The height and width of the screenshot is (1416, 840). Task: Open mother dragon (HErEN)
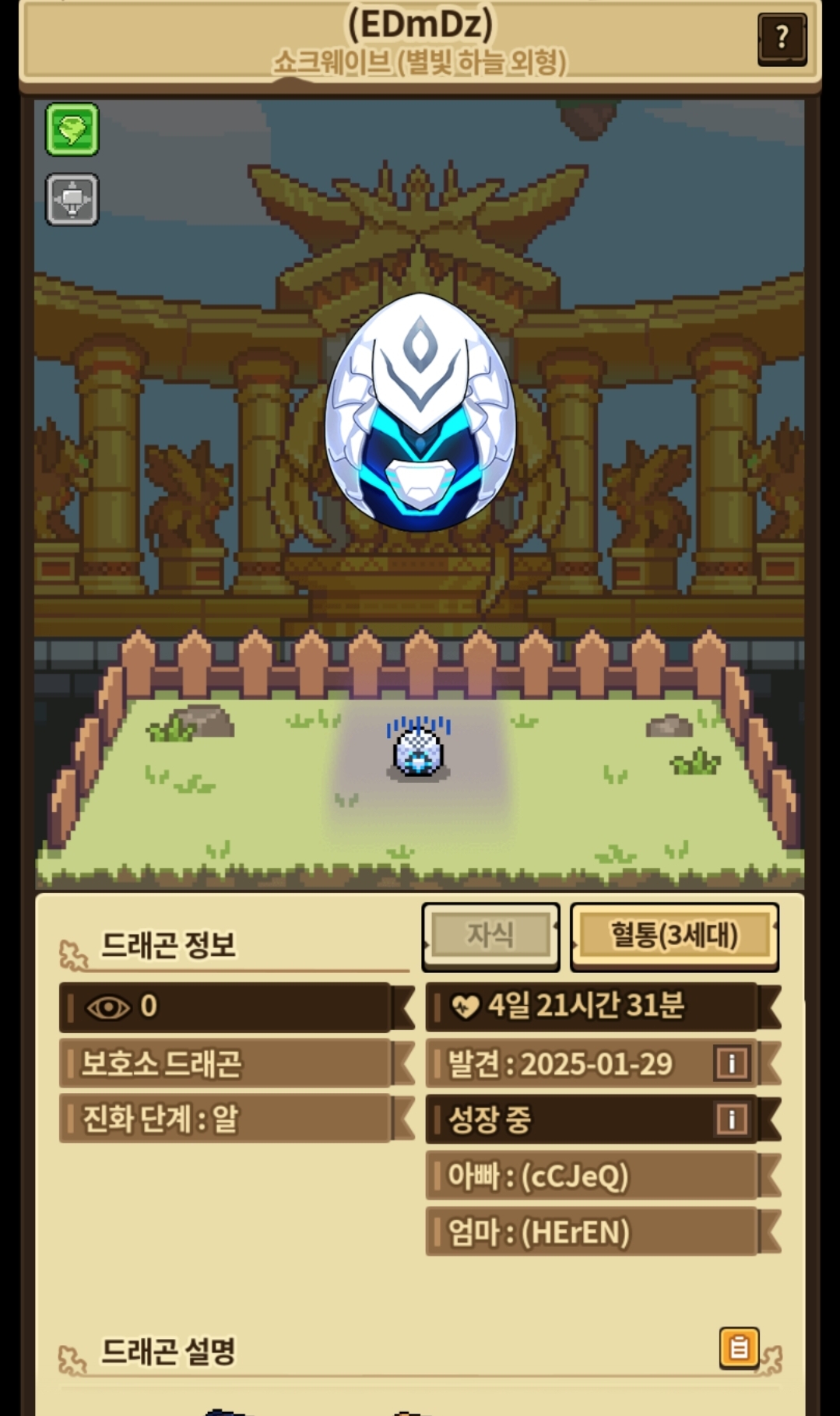592,1232
